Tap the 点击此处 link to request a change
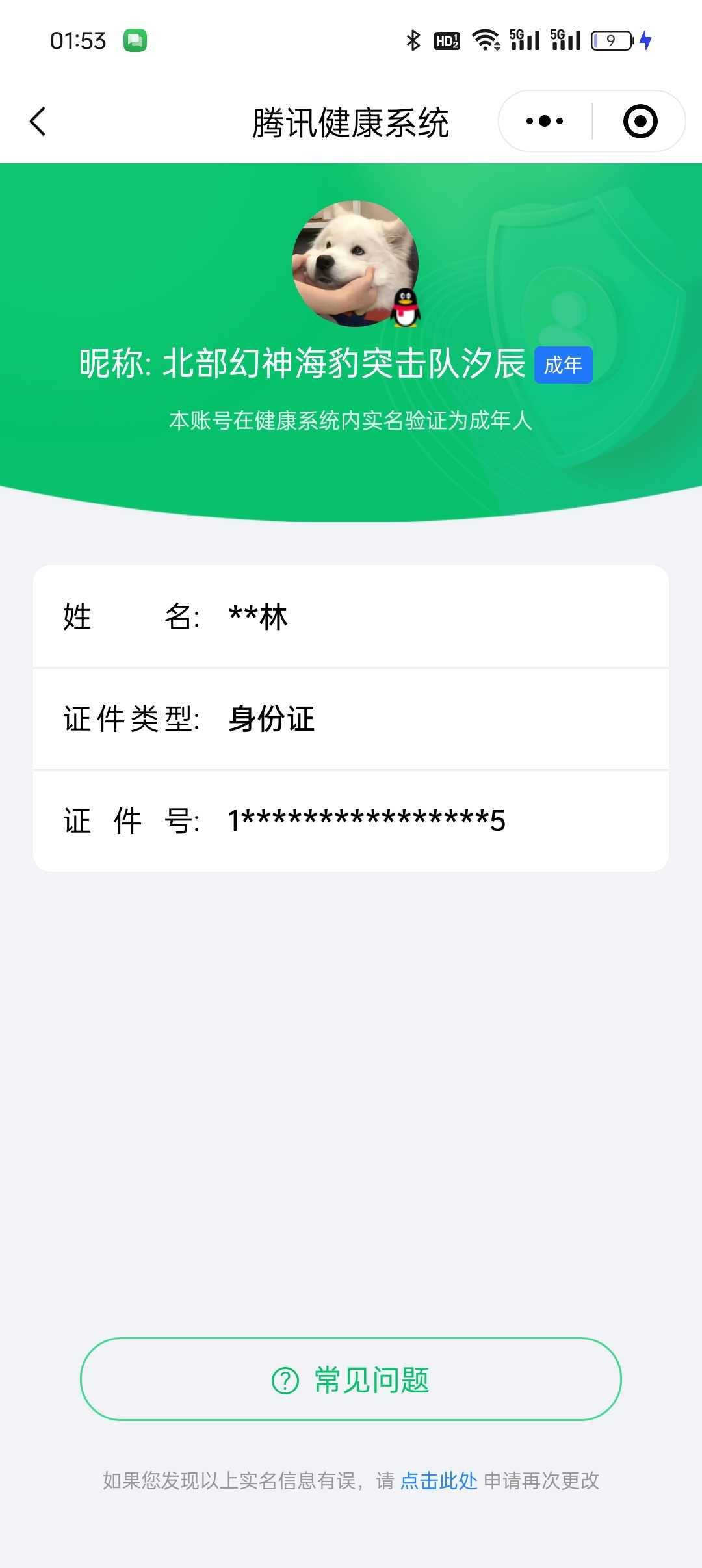Viewport: 702px width, 1568px height. [439, 1480]
